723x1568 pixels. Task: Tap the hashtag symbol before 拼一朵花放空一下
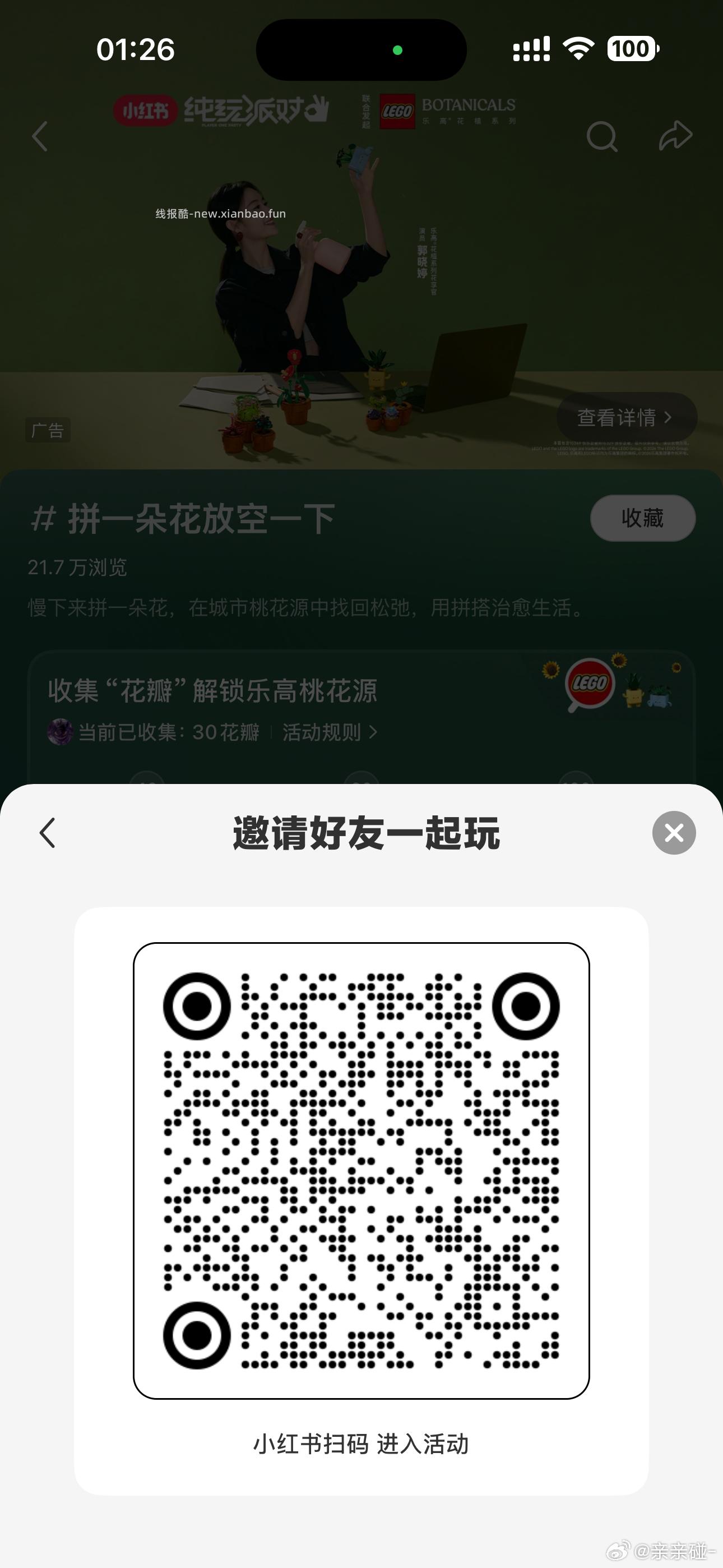[x=41, y=519]
